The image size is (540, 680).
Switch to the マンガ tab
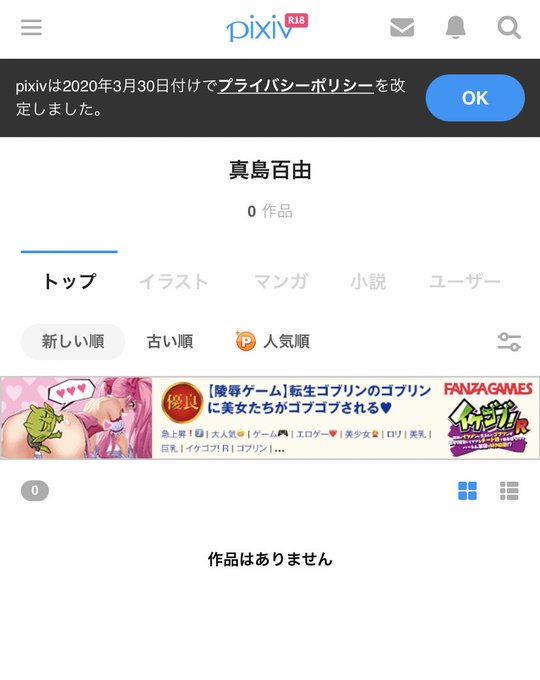[x=281, y=281]
